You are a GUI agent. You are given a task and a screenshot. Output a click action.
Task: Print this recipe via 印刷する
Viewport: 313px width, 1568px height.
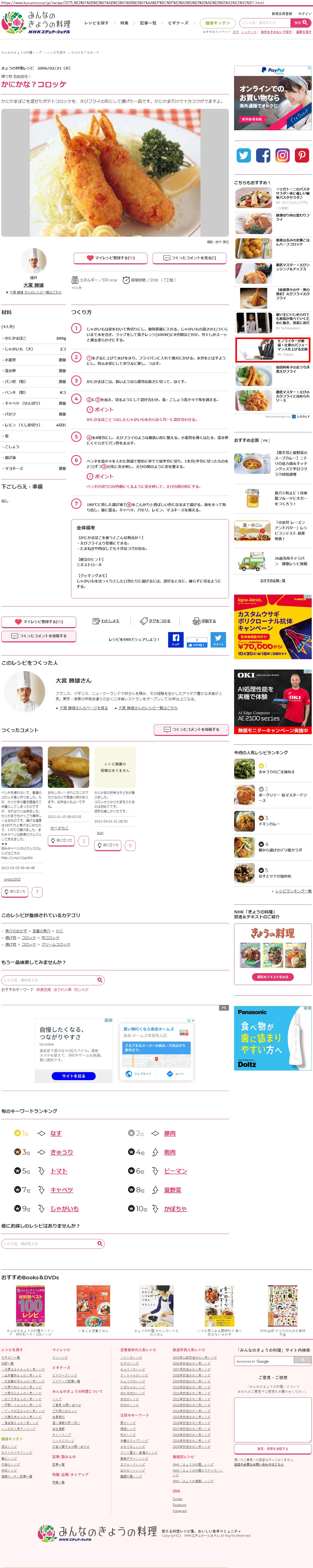(205, 621)
